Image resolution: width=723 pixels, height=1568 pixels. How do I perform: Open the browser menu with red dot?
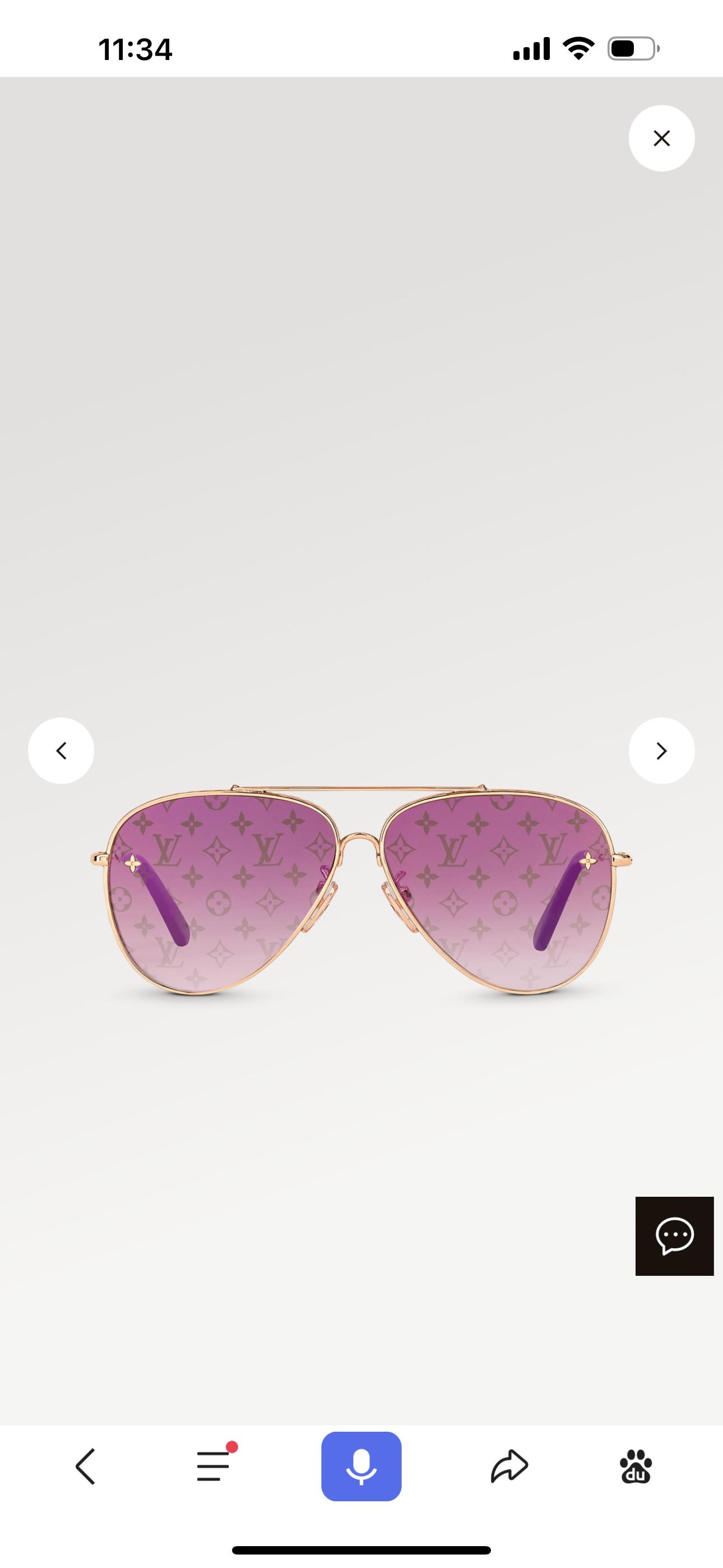pyautogui.click(x=214, y=1466)
